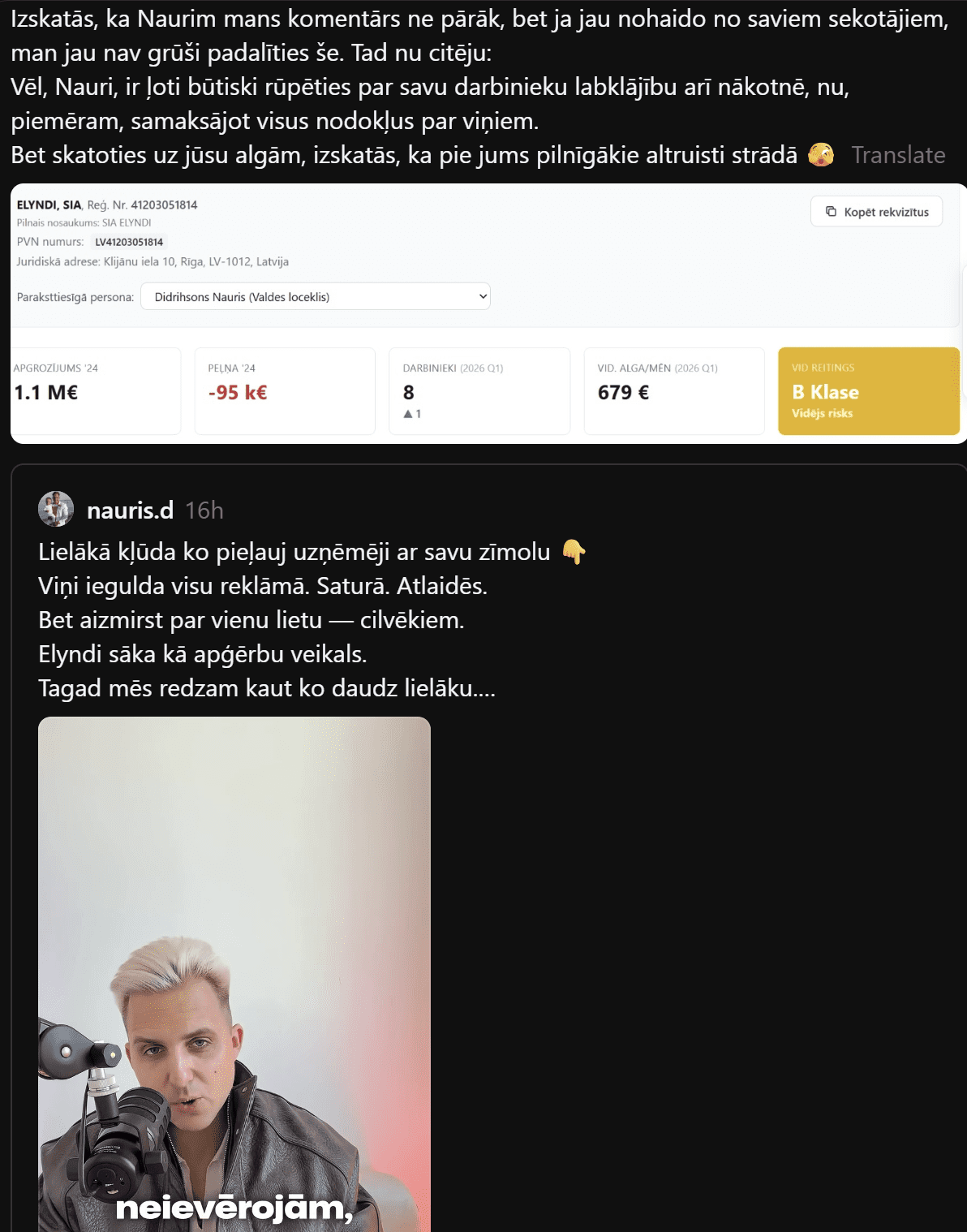The width and height of the screenshot is (967, 1232).
Task: Open the nauris.d username in the quoted post
Action: [130, 510]
